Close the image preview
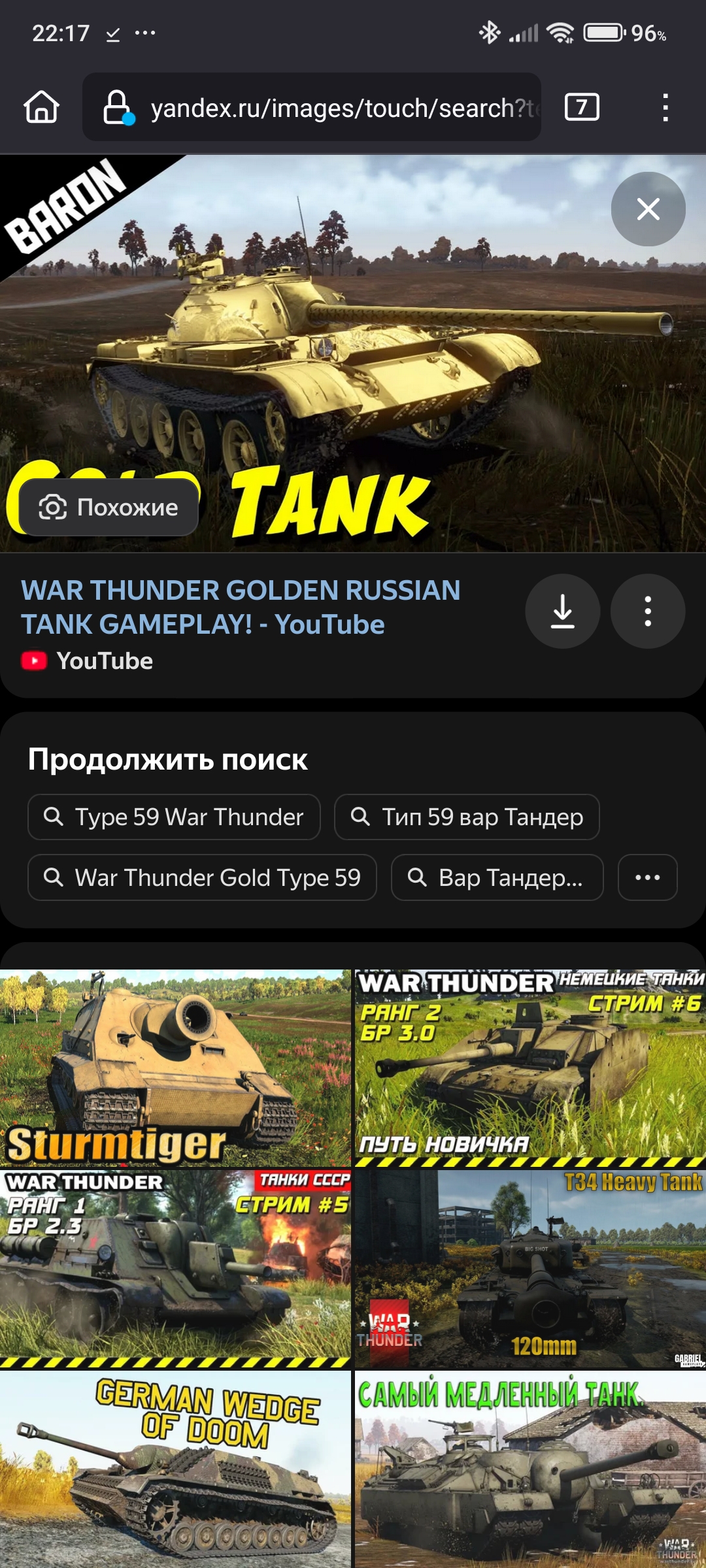This screenshot has width=706, height=1568. (x=648, y=209)
